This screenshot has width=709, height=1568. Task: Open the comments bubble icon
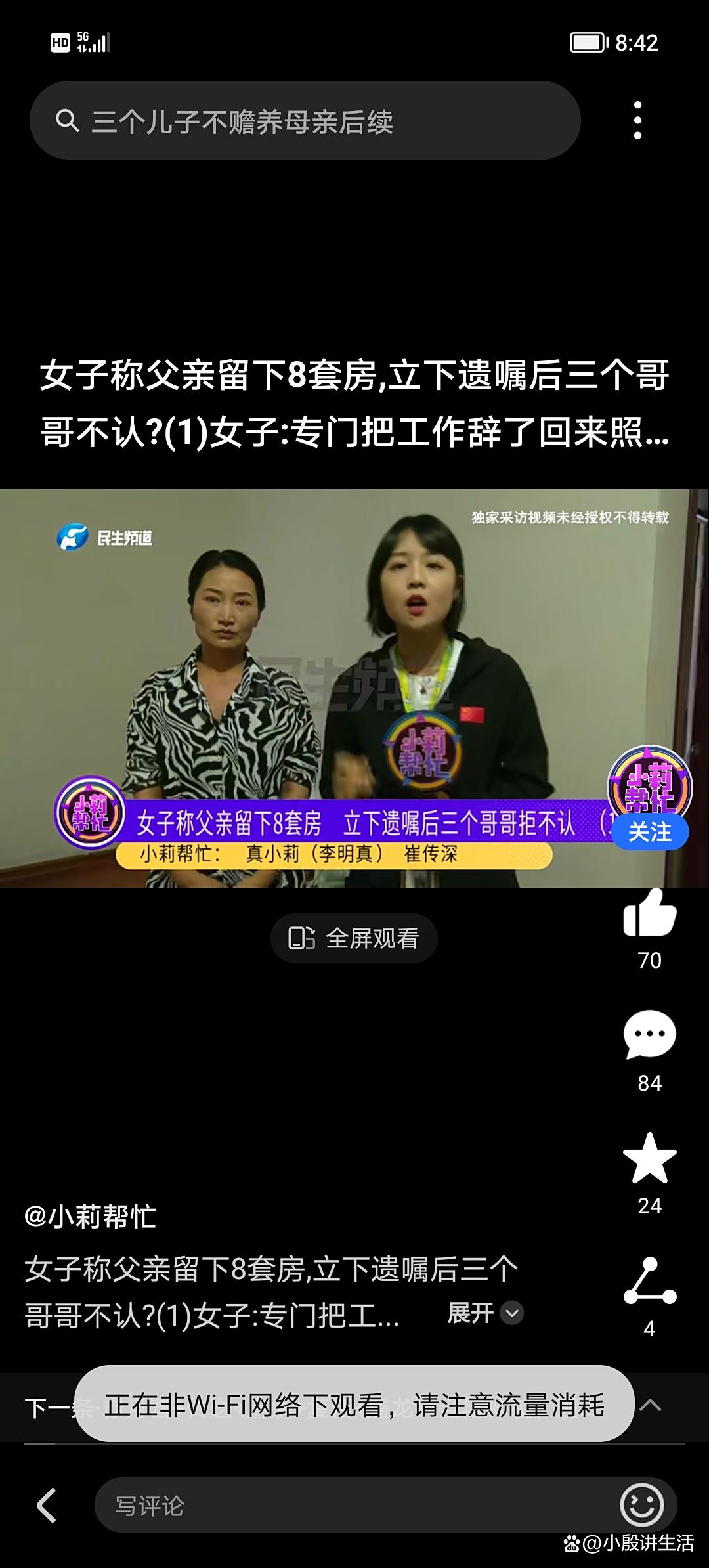(x=649, y=1034)
